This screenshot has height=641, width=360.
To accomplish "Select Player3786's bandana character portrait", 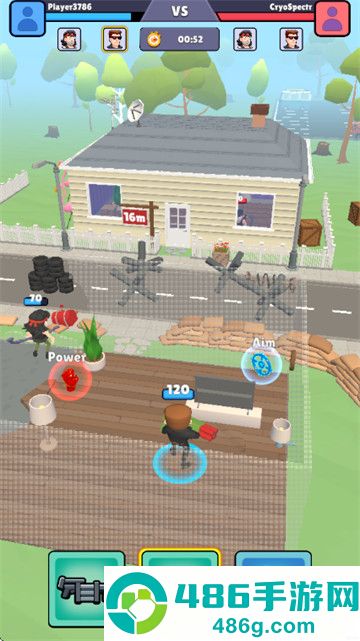I will [x=69, y=39].
